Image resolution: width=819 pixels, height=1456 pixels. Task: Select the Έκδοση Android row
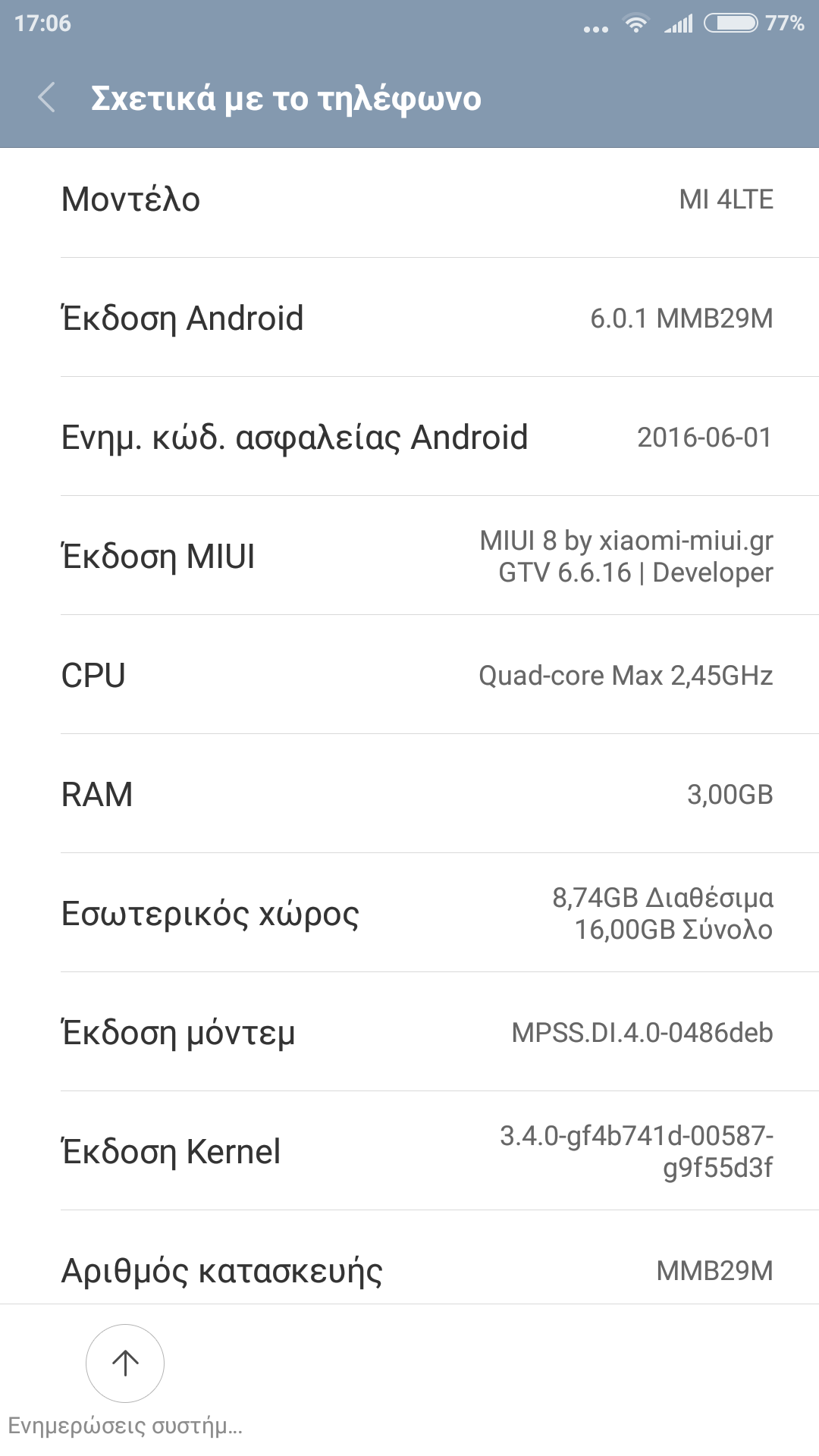click(409, 318)
